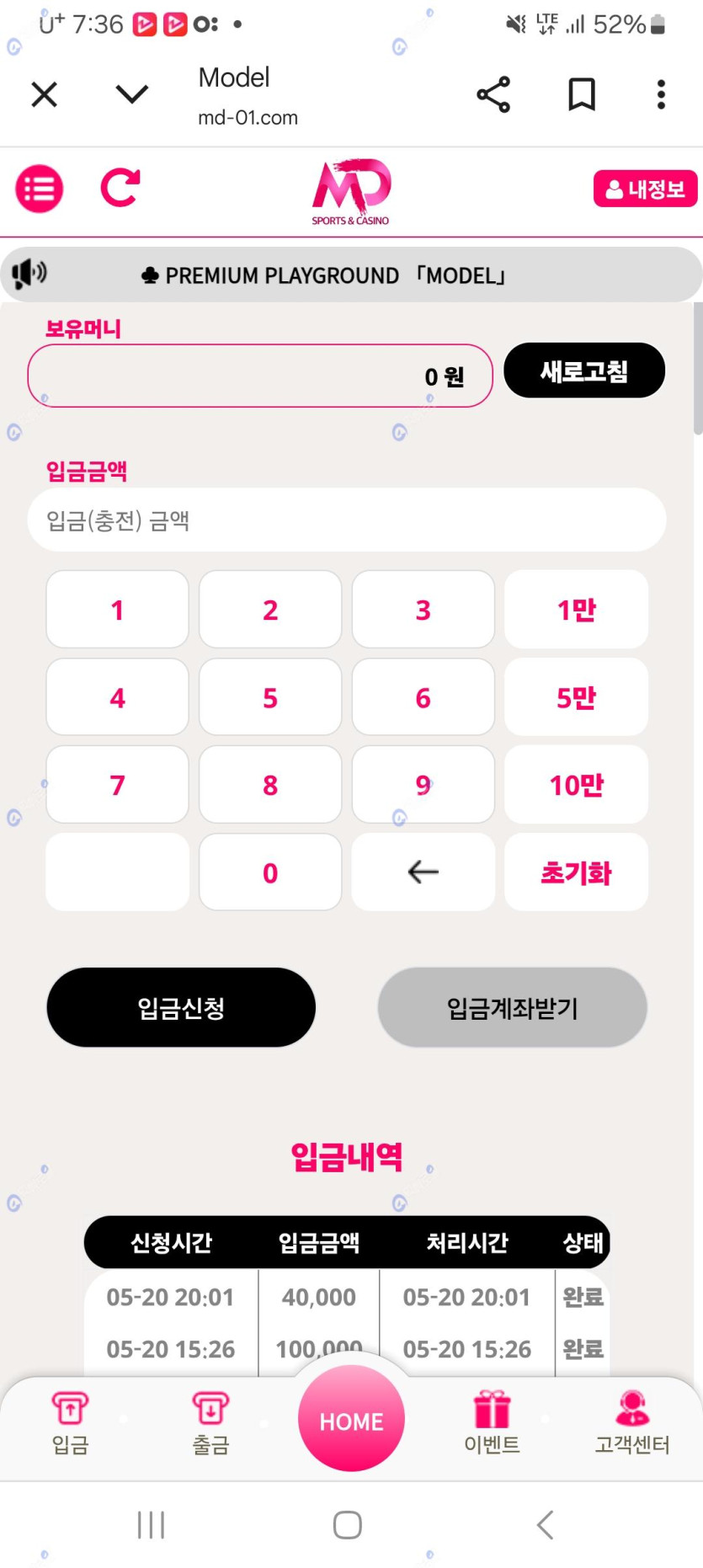Select the 5만 quick amount
703x1568 pixels.
point(576,697)
